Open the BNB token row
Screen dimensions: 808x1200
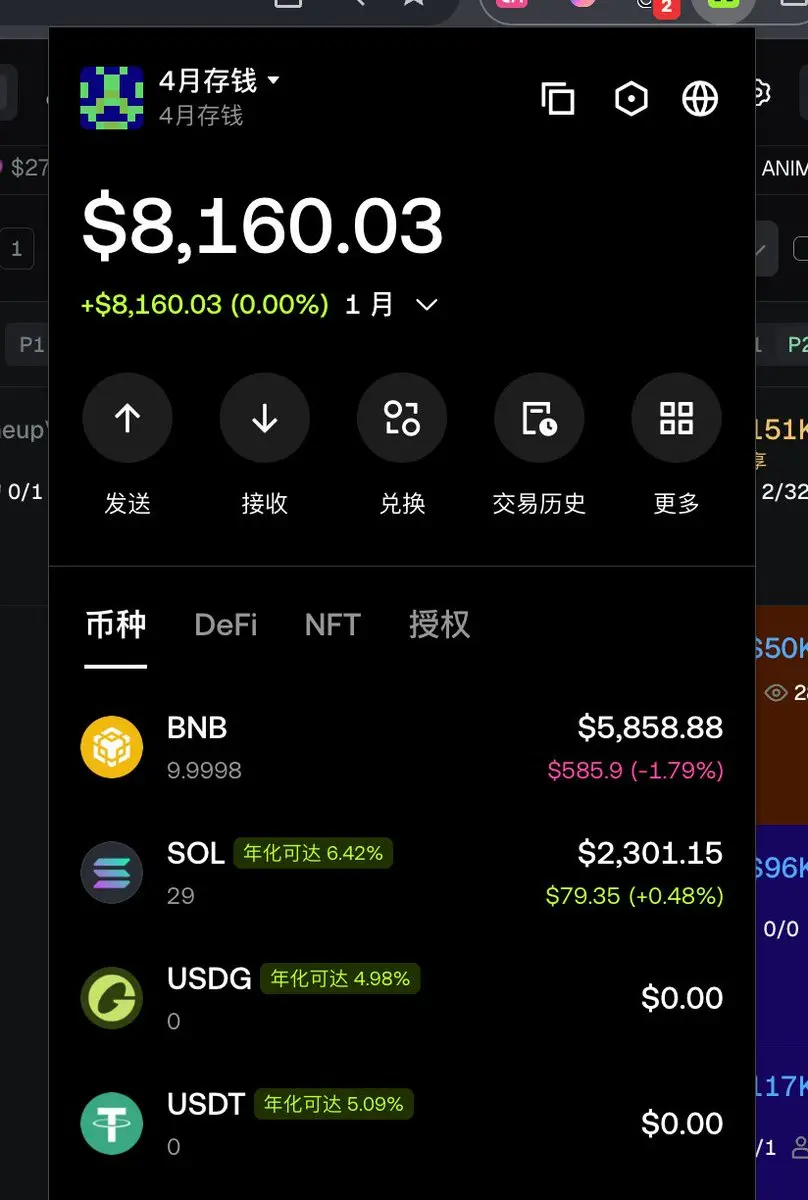click(400, 747)
